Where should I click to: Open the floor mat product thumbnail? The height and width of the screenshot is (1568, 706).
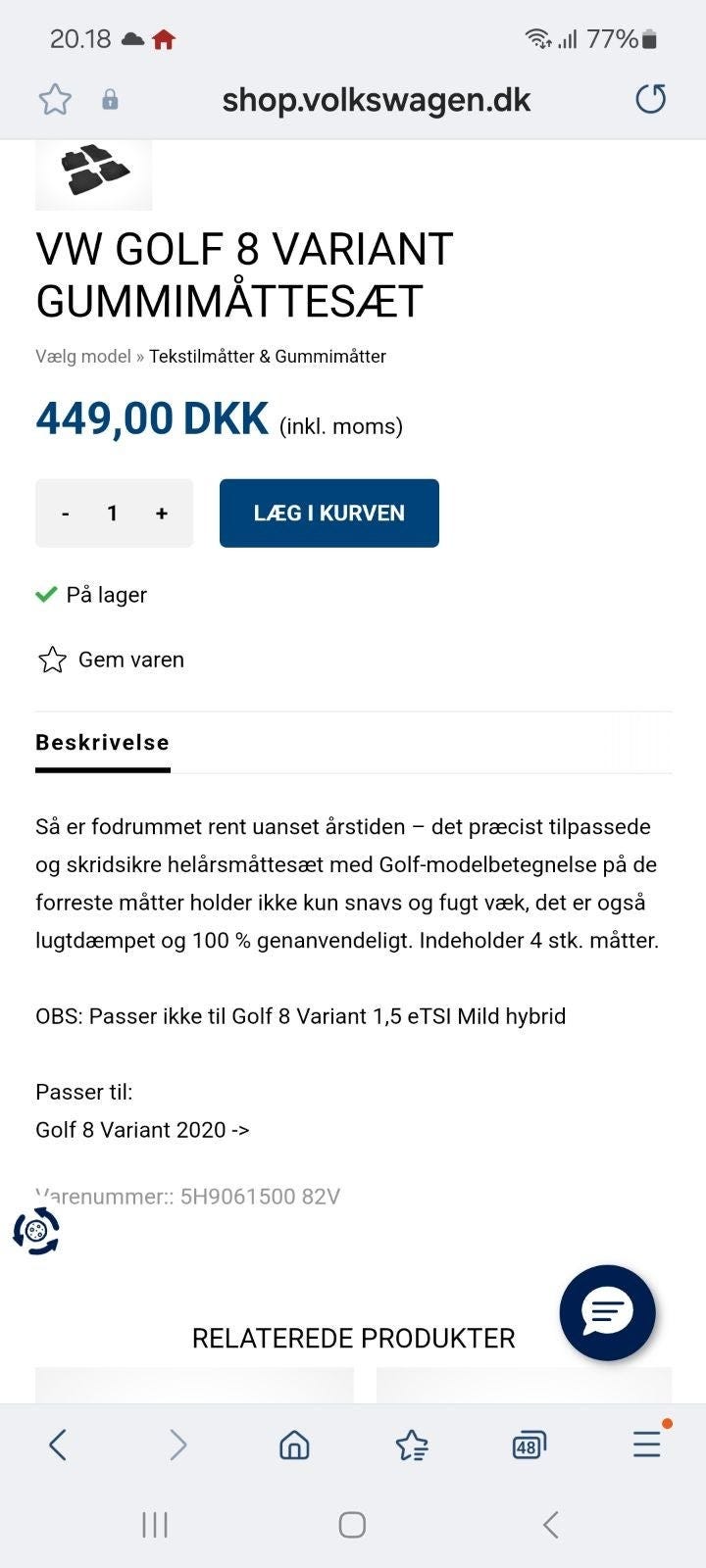(x=93, y=174)
